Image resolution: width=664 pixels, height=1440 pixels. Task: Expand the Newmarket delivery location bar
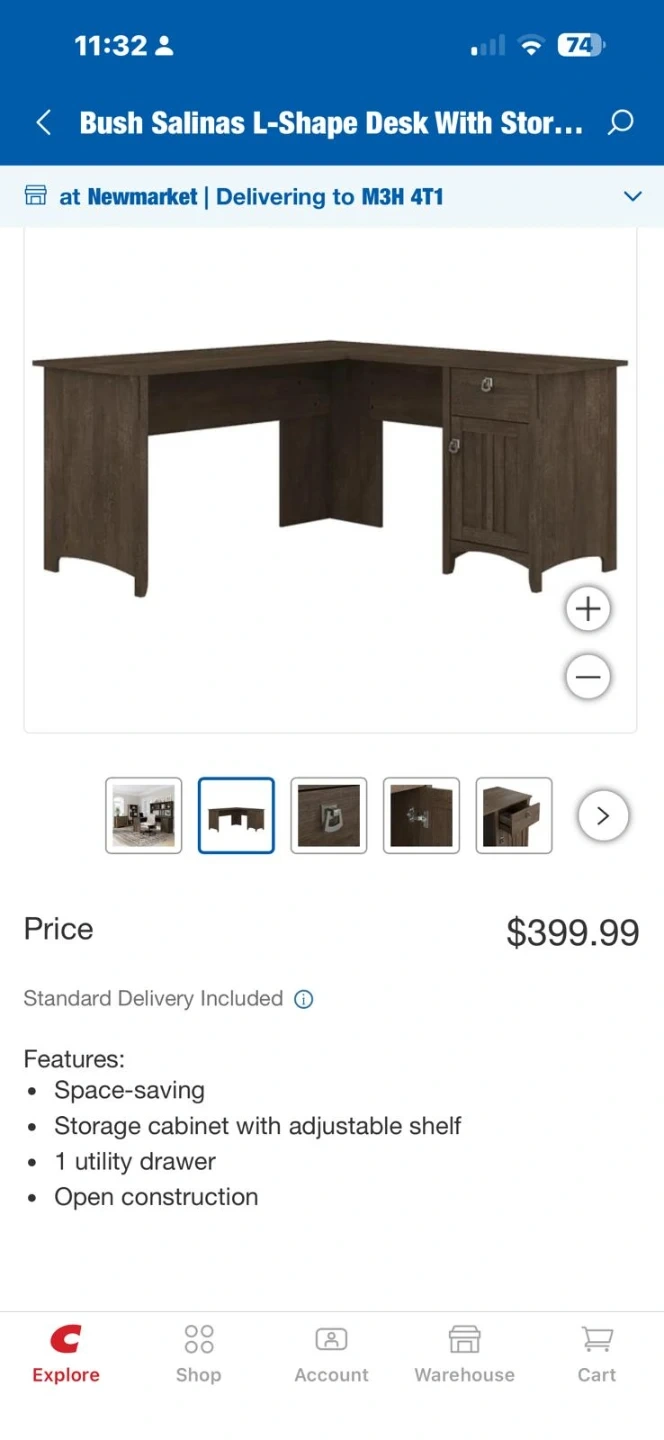[632, 196]
